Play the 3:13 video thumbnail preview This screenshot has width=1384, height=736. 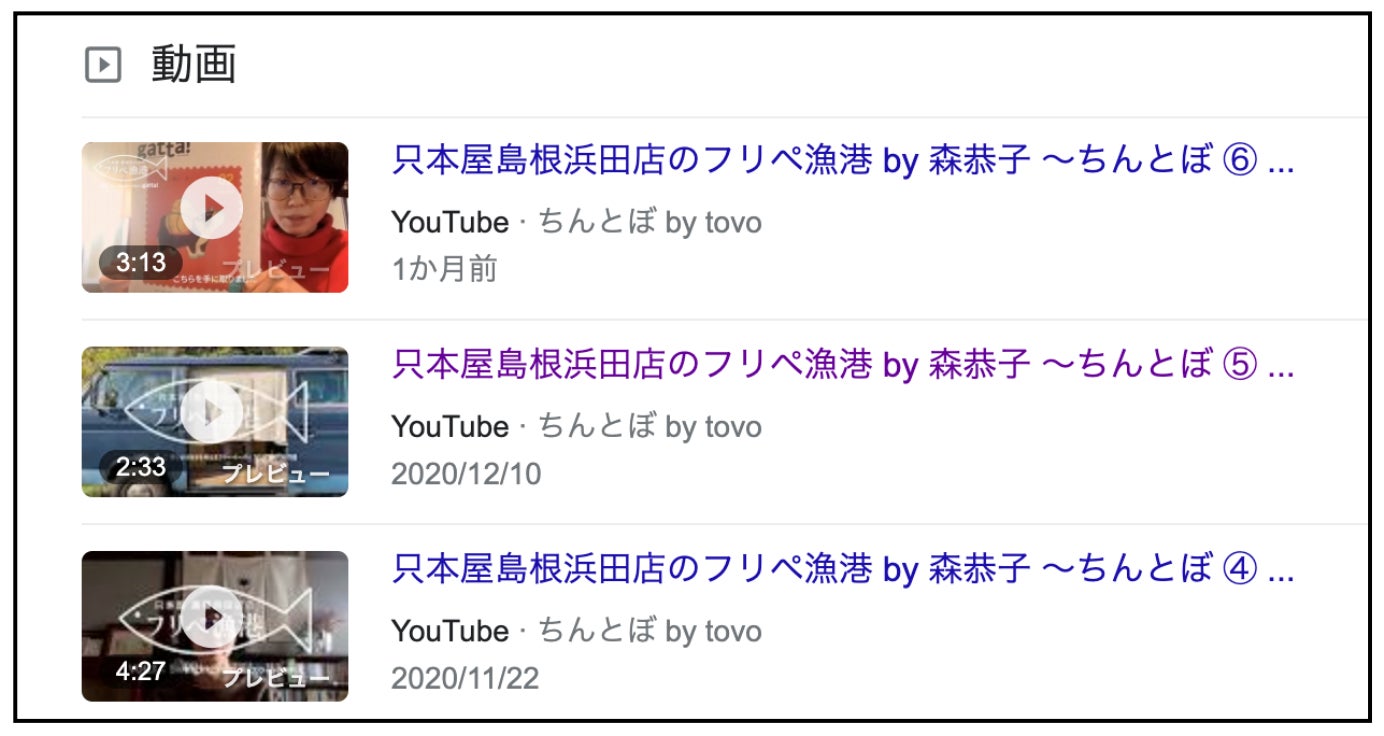212,209
